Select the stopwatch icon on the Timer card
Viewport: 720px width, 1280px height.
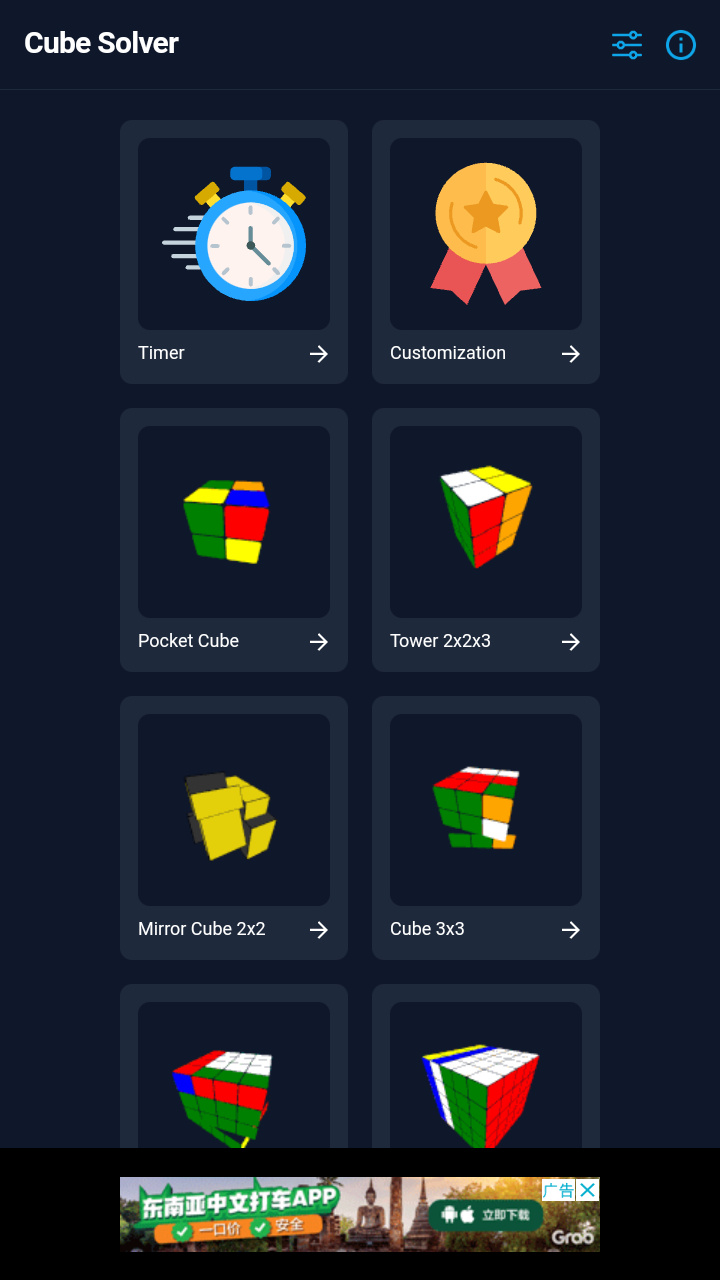[x=234, y=234]
